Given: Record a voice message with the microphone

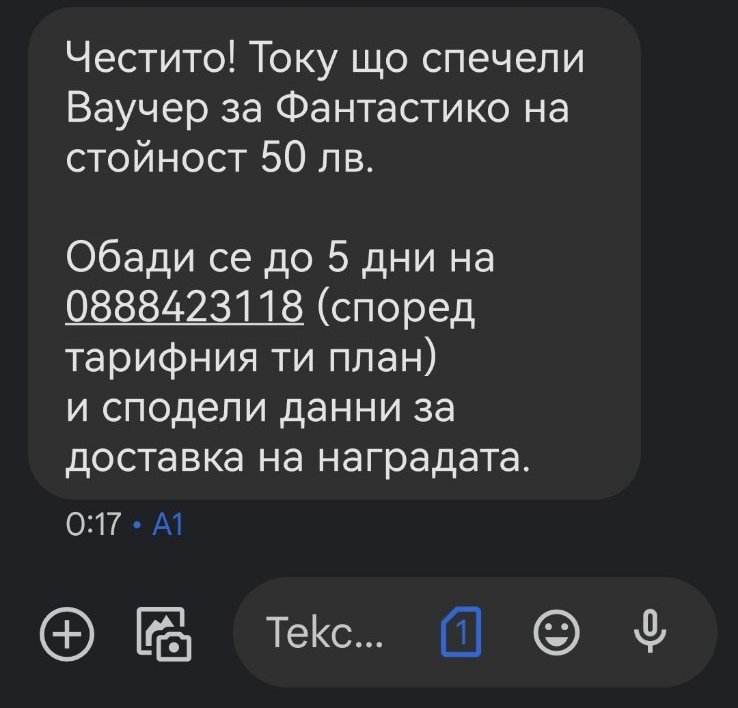Looking at the screenshot, I should point(650,631).
